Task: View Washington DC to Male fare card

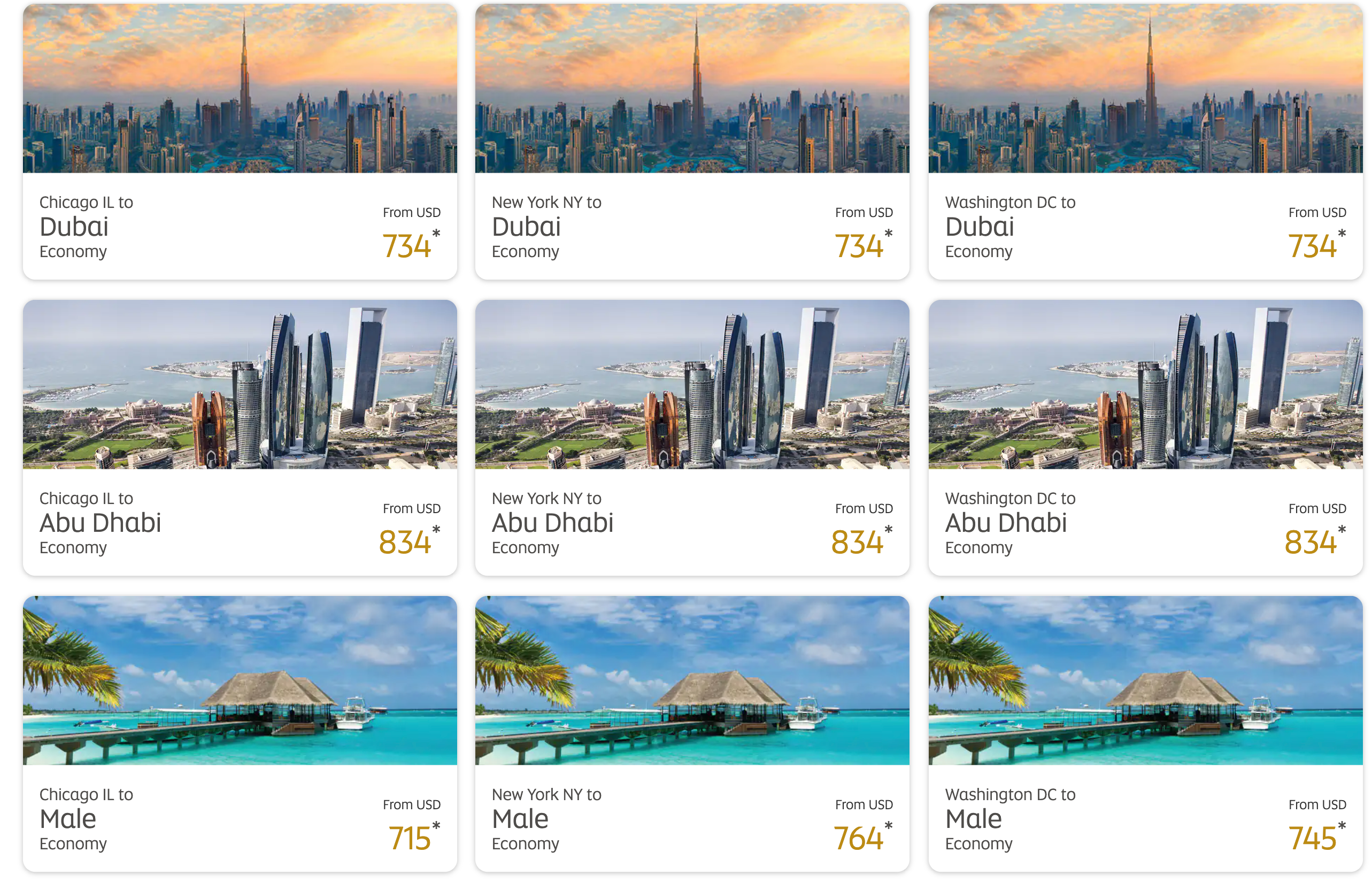Action: coord(1145,733)
